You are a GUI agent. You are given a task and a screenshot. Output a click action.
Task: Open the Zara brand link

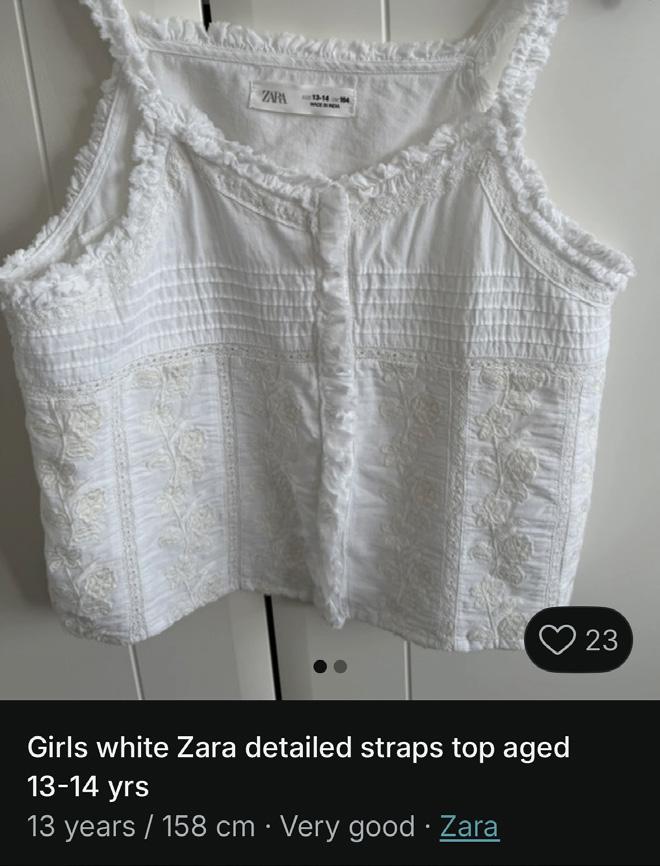pos(469,827)
